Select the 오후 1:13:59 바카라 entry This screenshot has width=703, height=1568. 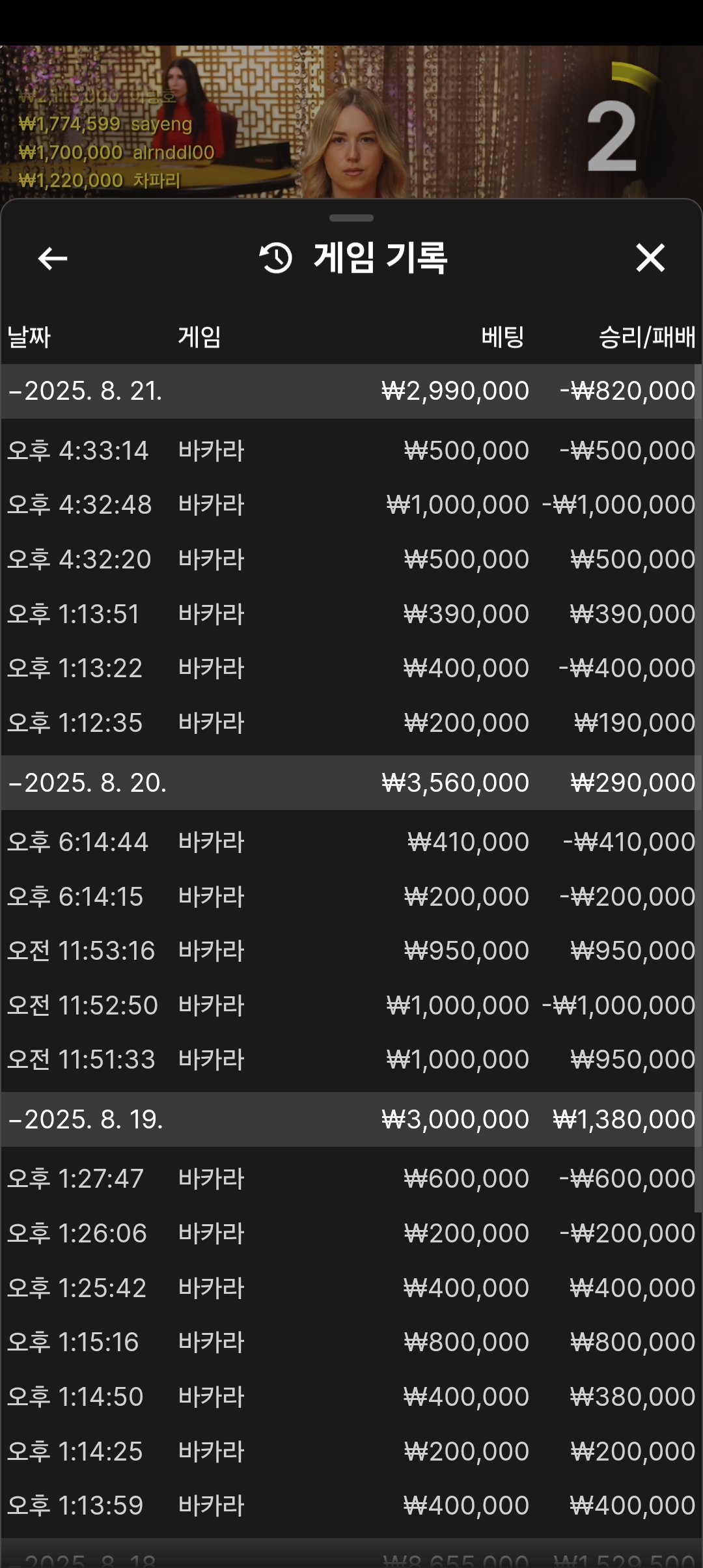pyautogui.click(x=351, y=1505)
